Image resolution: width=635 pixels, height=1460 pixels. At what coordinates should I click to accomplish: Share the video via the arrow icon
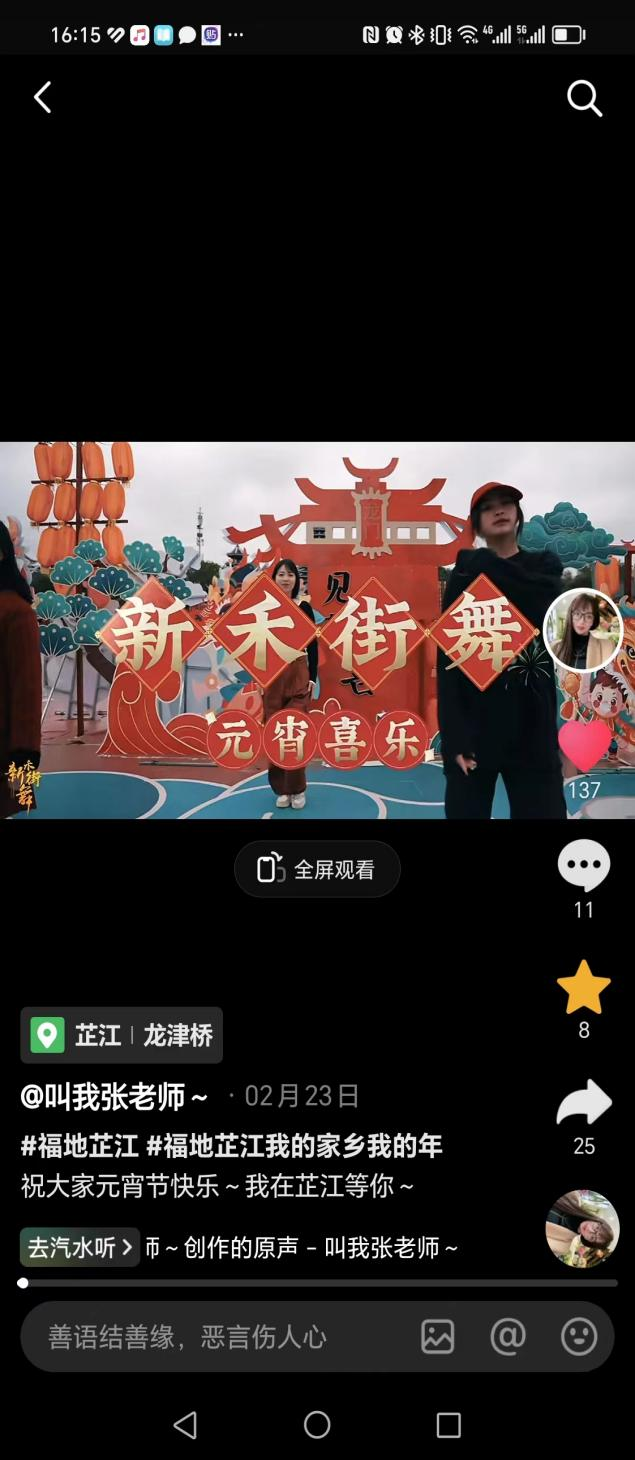click(x=584, y=1103)
